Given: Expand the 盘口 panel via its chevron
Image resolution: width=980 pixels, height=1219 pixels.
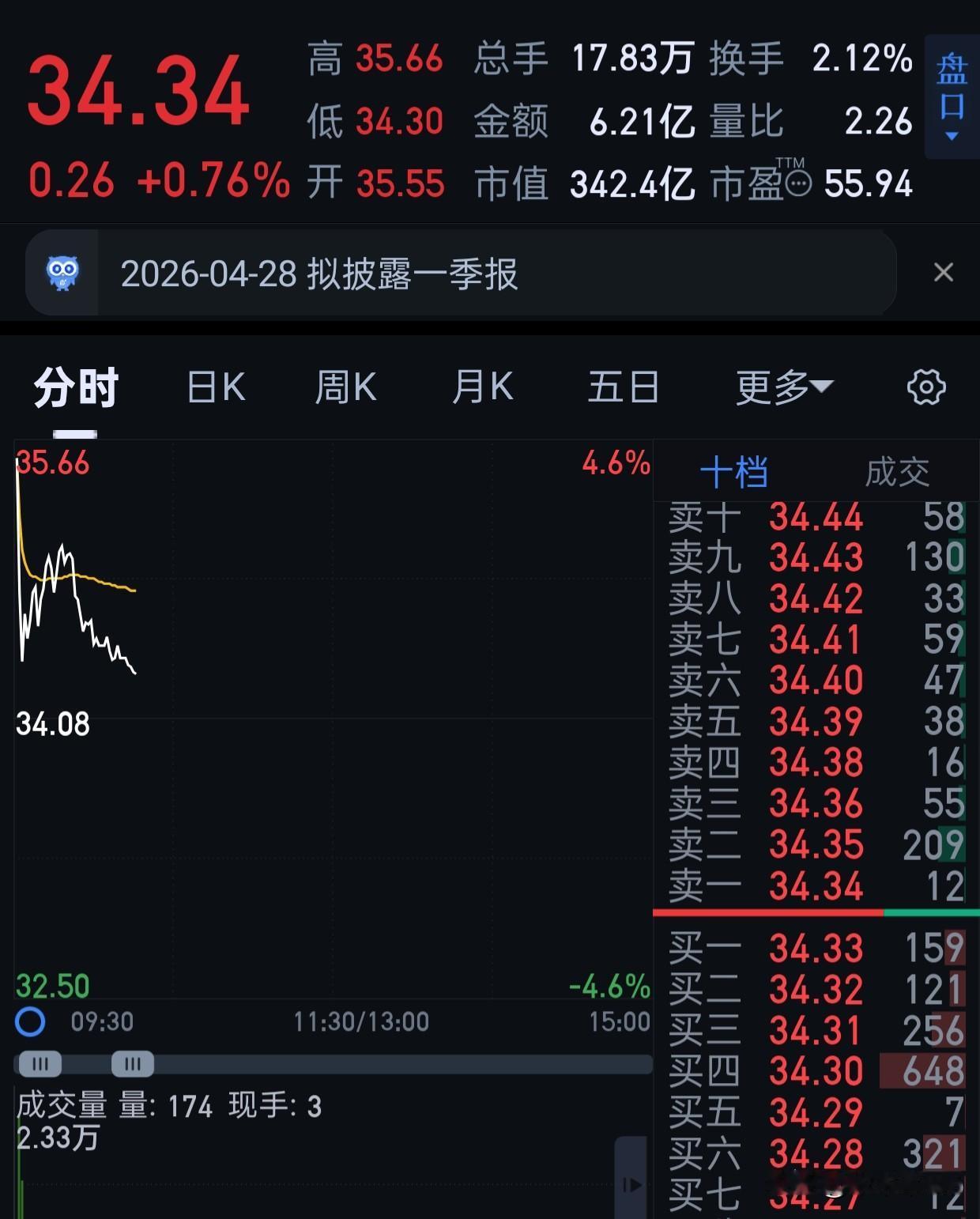Looking at the screenshot, I should coord(952,134).
